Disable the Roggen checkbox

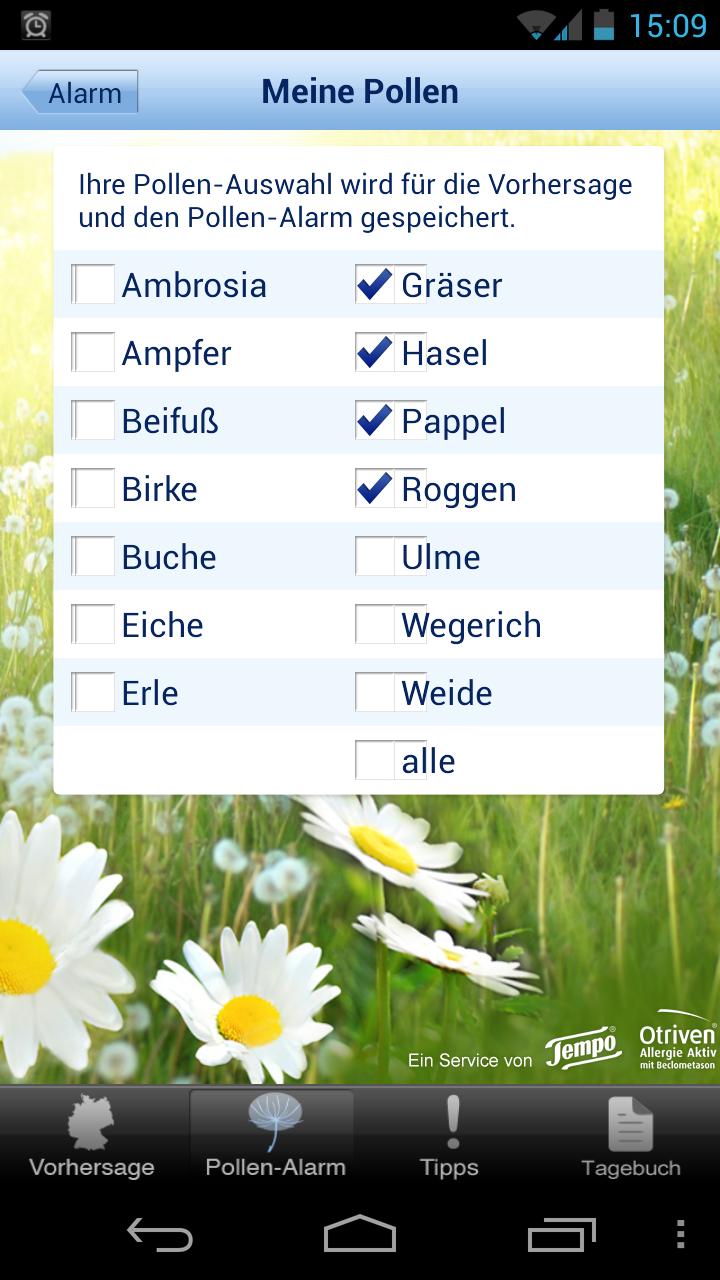pyautogui.click(x=376, y=489)
